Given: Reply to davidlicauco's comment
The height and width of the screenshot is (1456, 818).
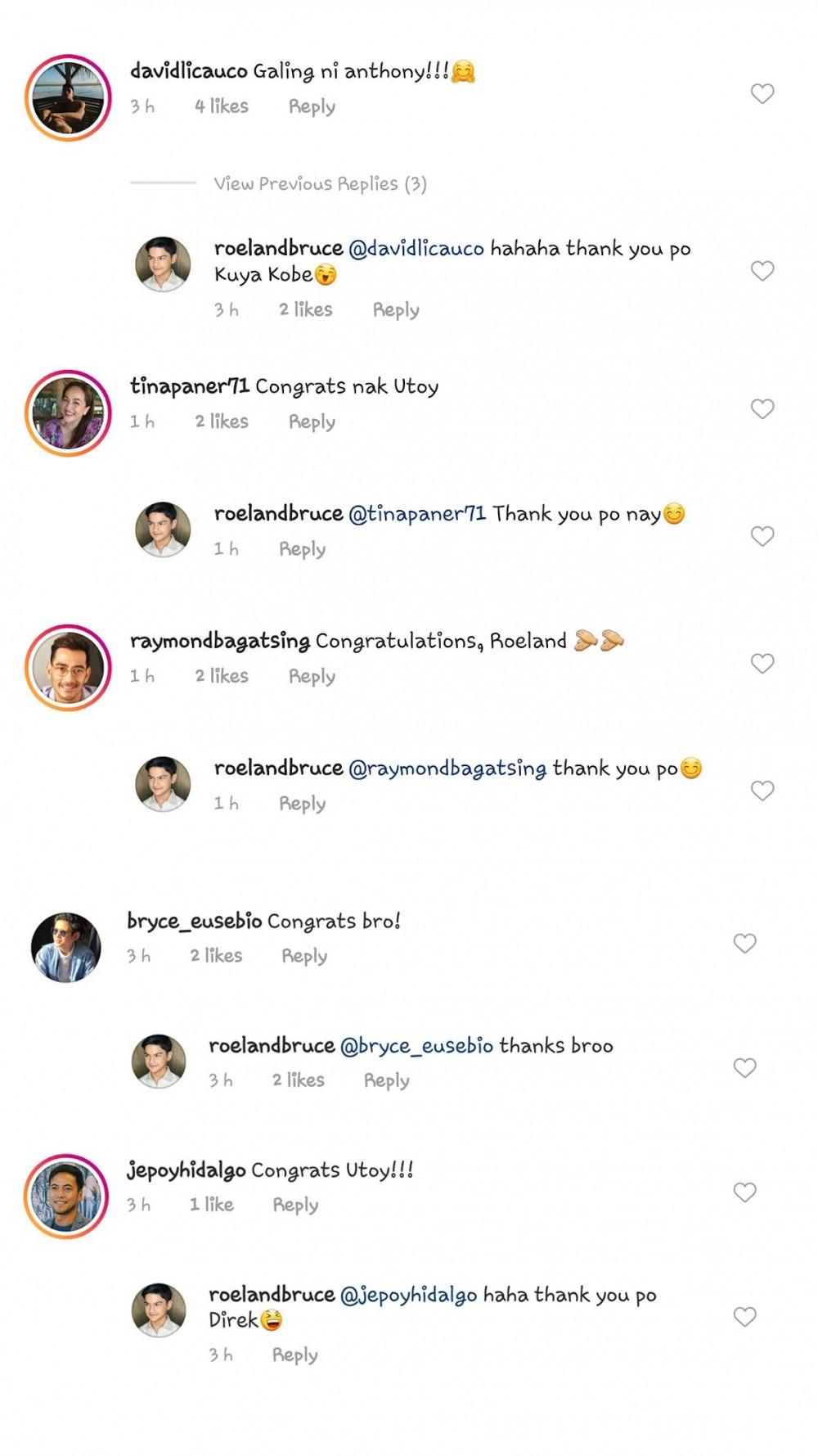Looking at the screenshot, I should (312, 107).
